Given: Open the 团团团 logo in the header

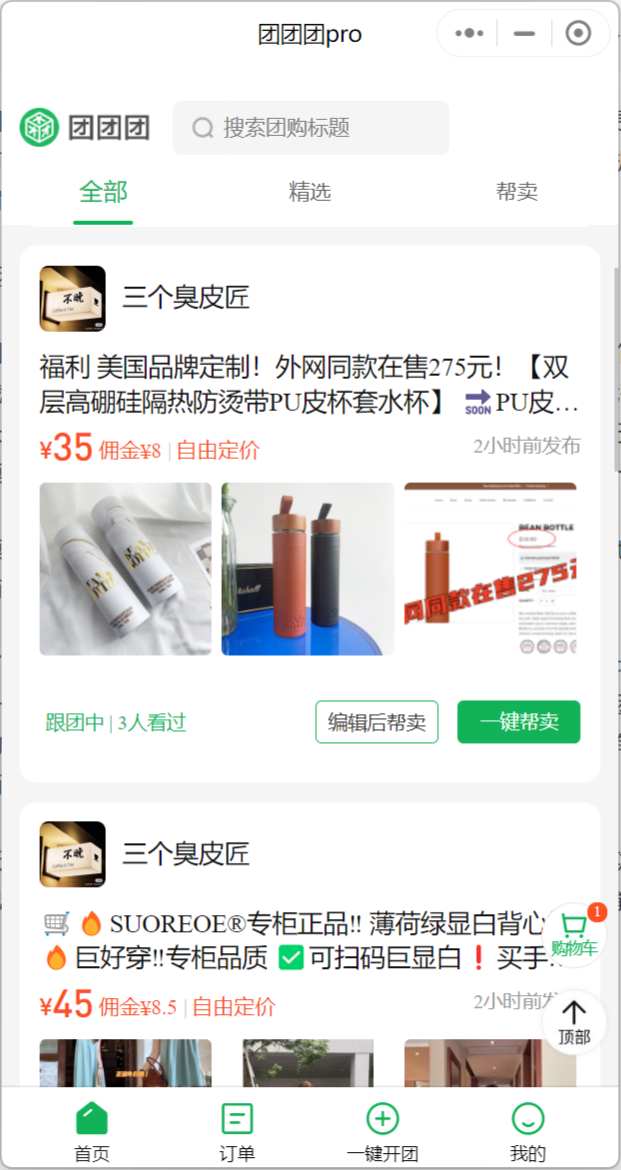Looking at the screenshot, I should pos(85,128).
